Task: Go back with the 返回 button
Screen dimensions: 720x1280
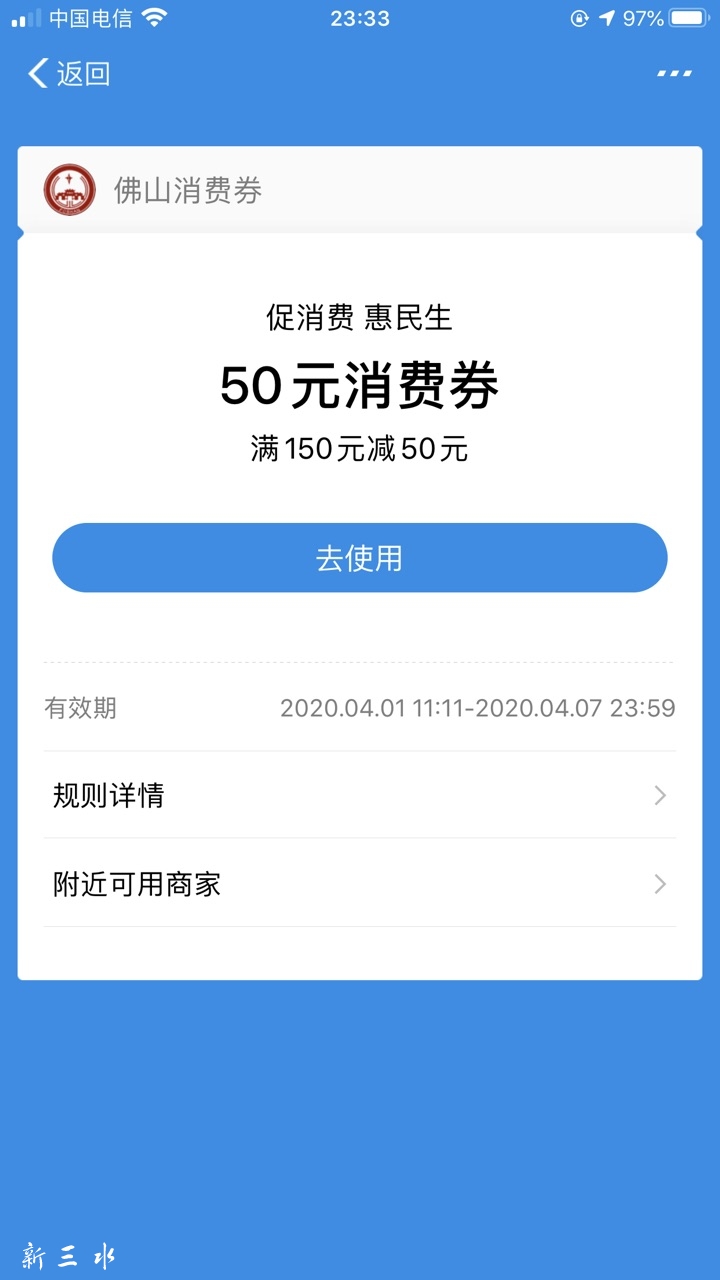Action: pyautogui.click(x=68, y=73)
